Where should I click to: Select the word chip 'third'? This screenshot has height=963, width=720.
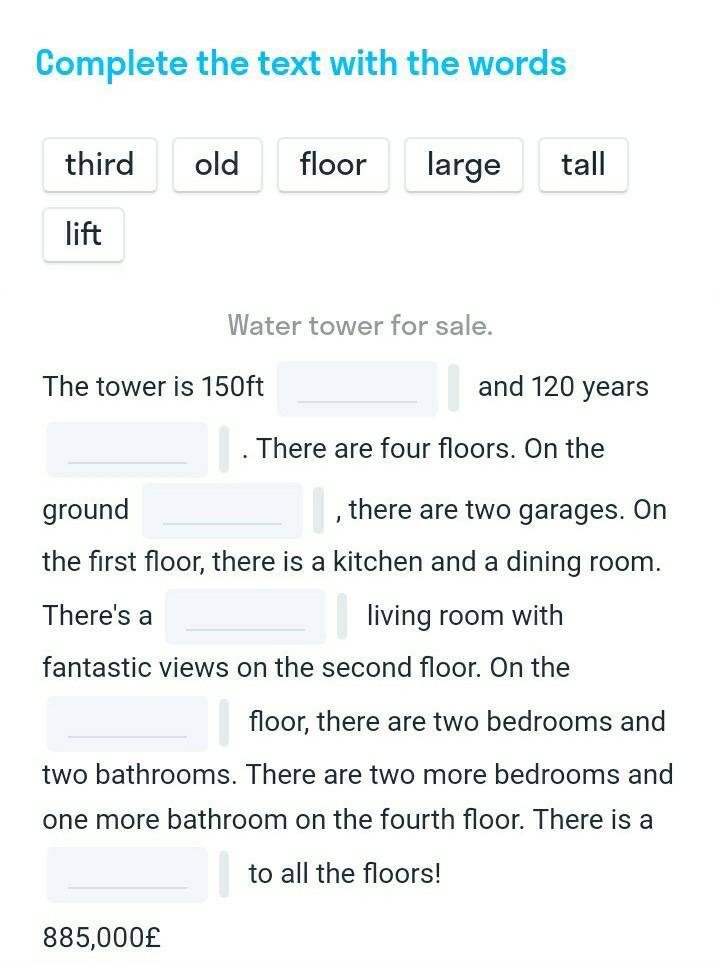point(99,164)
